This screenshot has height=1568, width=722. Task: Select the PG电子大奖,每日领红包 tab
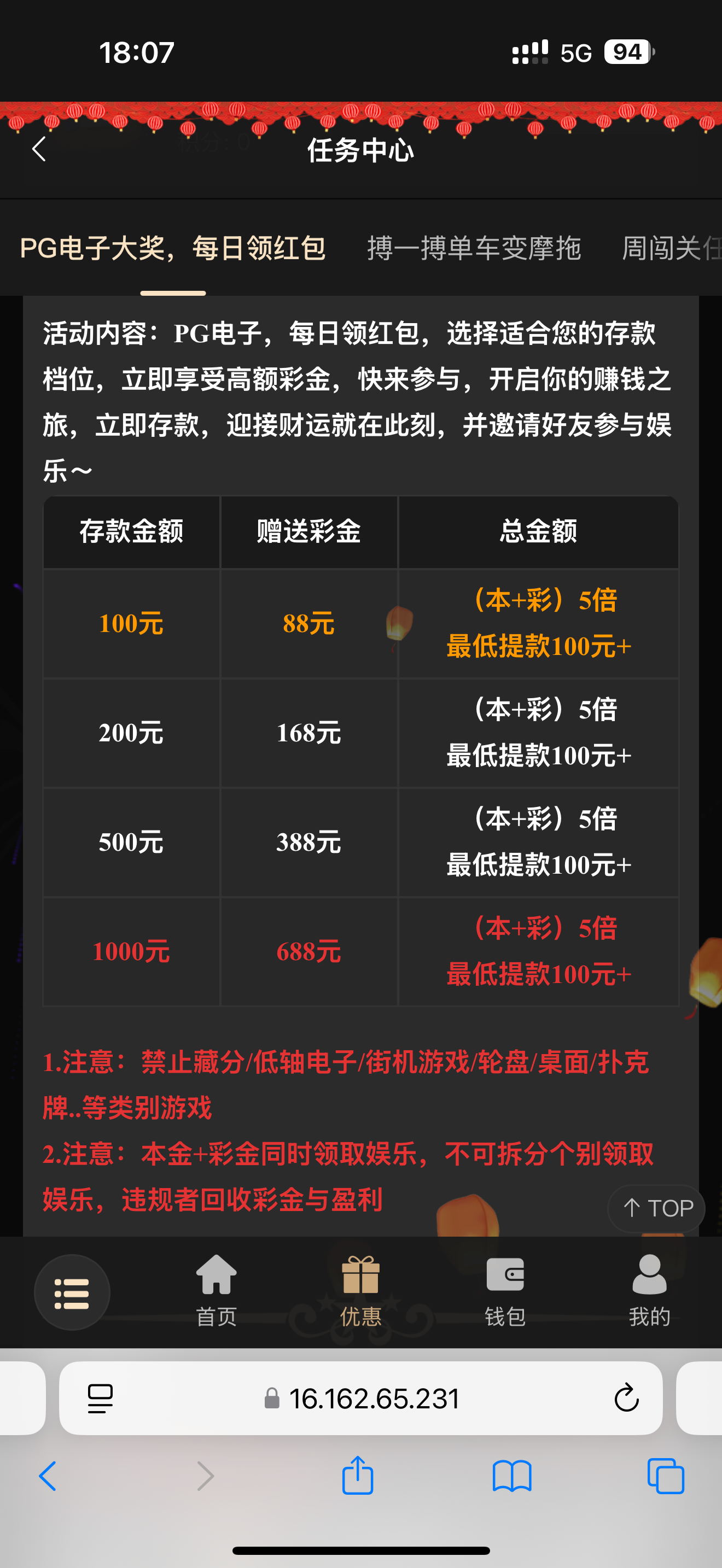tap(173, 248)
